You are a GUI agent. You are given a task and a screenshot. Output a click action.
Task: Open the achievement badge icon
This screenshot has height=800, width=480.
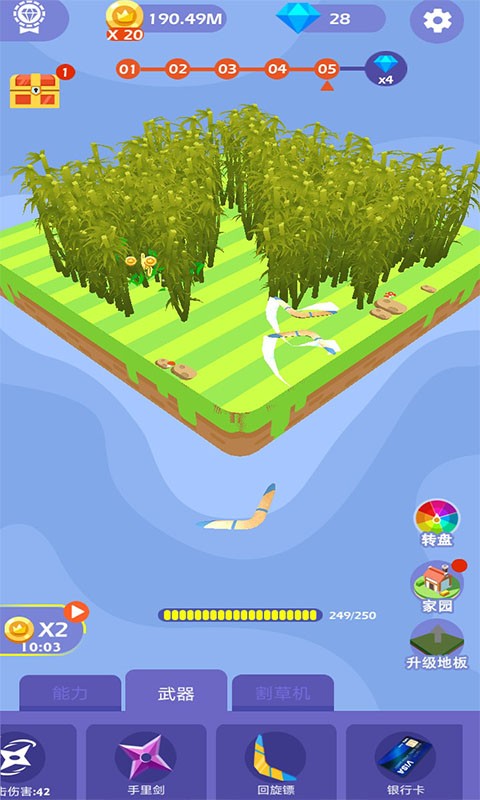point(30,17)
